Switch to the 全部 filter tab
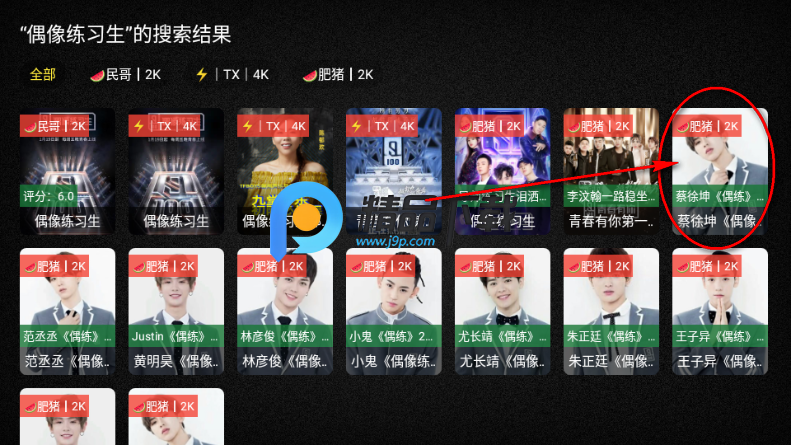This screenshot has width=791, height=445. click(43, 75)
